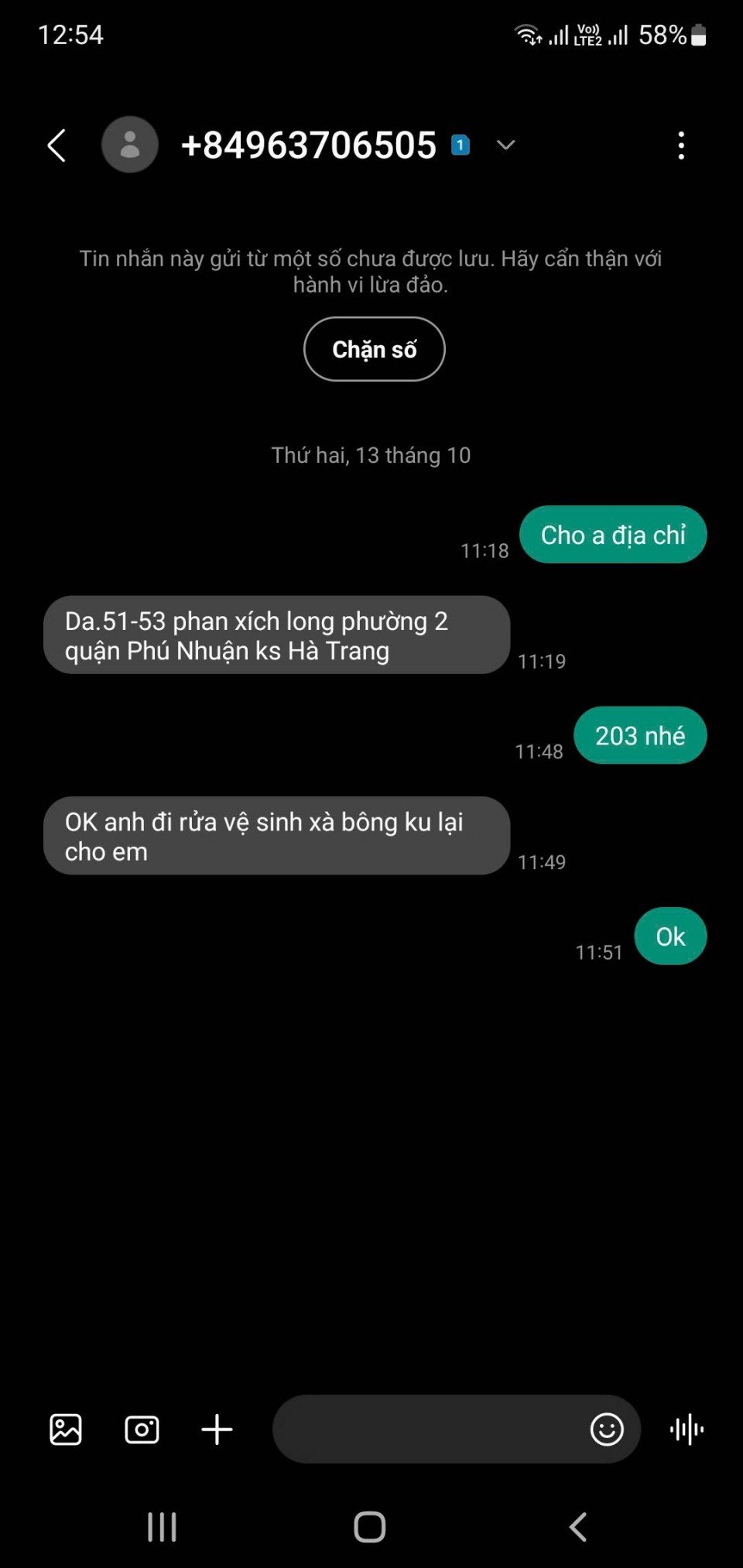This screenshot has width=743, height=1568.
Task: Go back to the conversations list
Action: (x=56, y=145)
